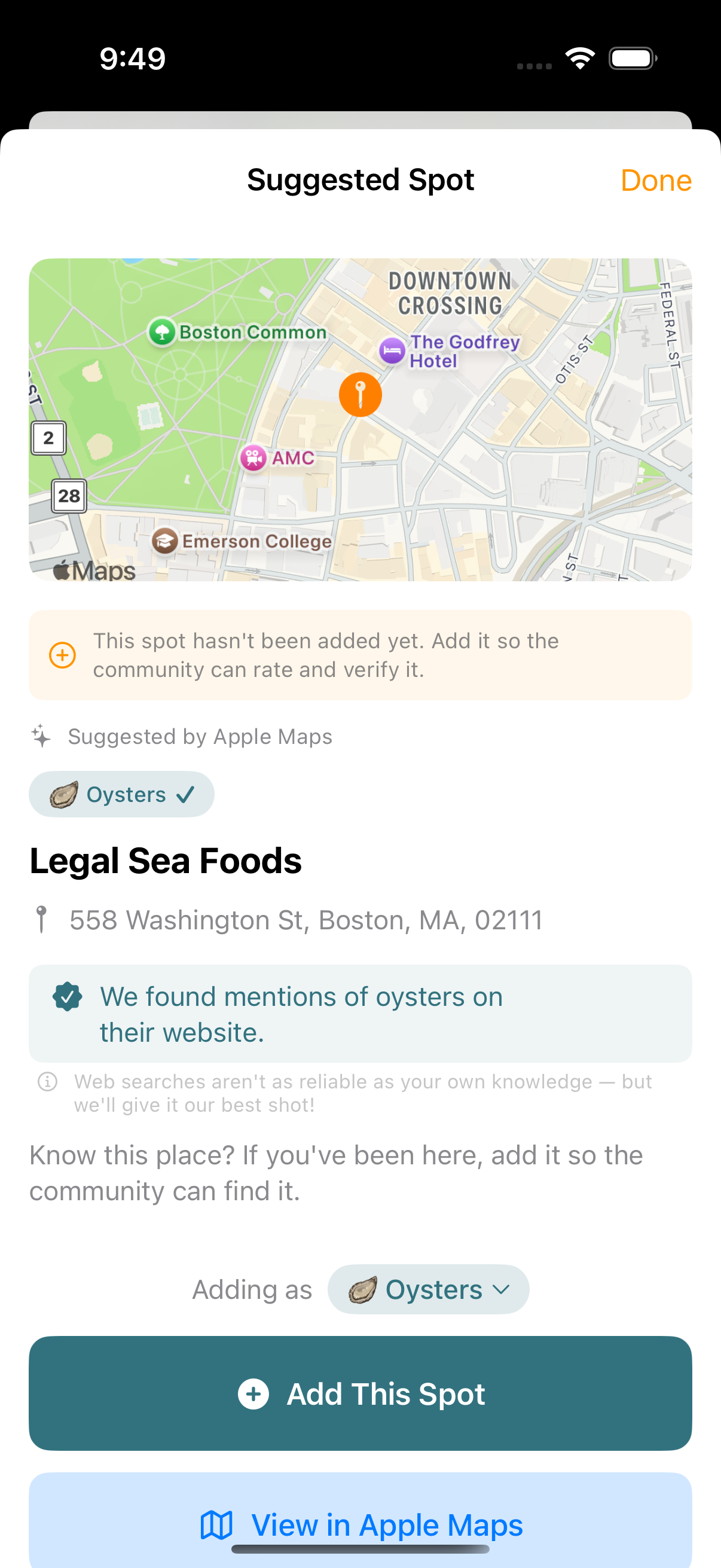The image size is (721, 1568).
Task: Add this spot to the community
Action: pos(360,1393)
